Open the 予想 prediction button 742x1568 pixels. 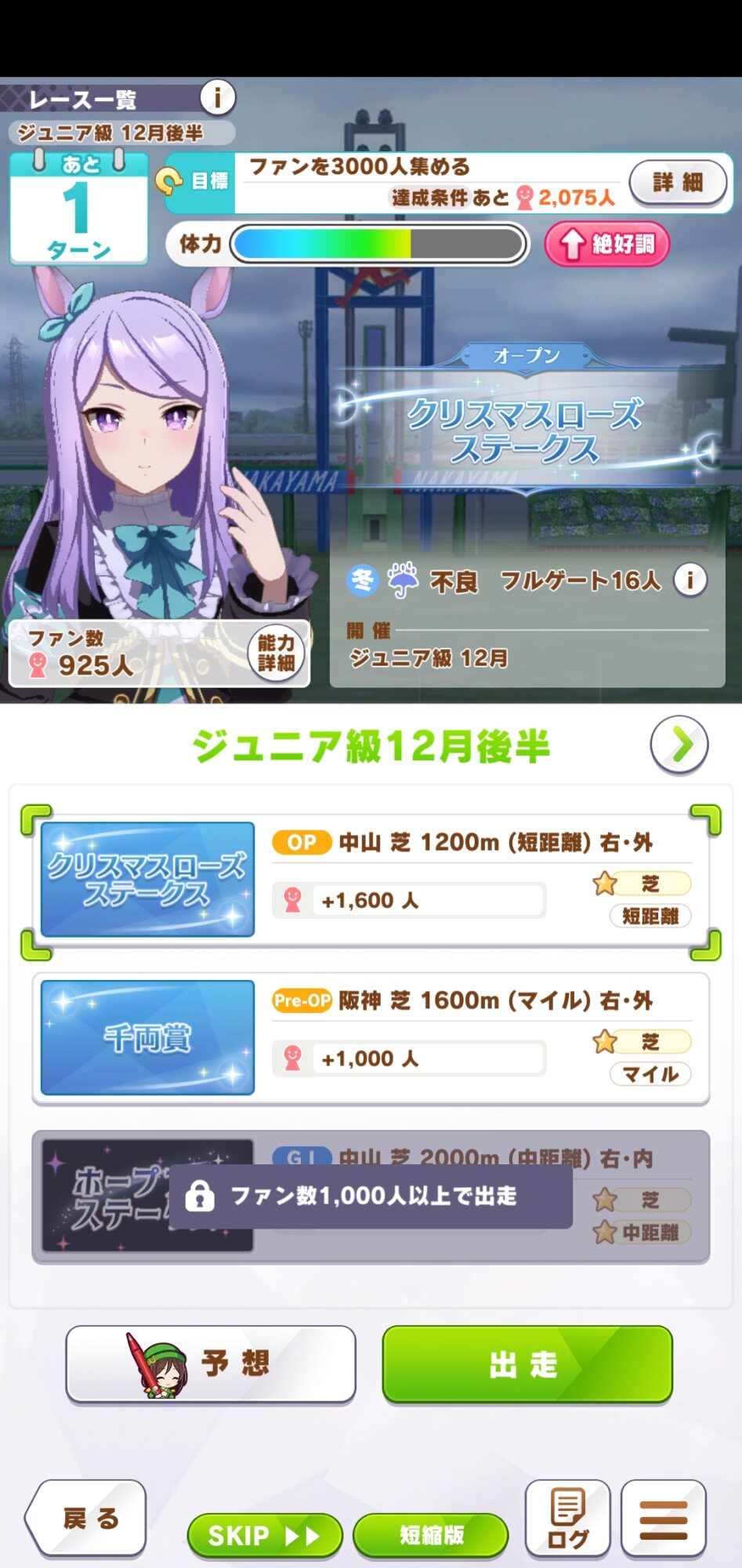[x=211, y=1364]
